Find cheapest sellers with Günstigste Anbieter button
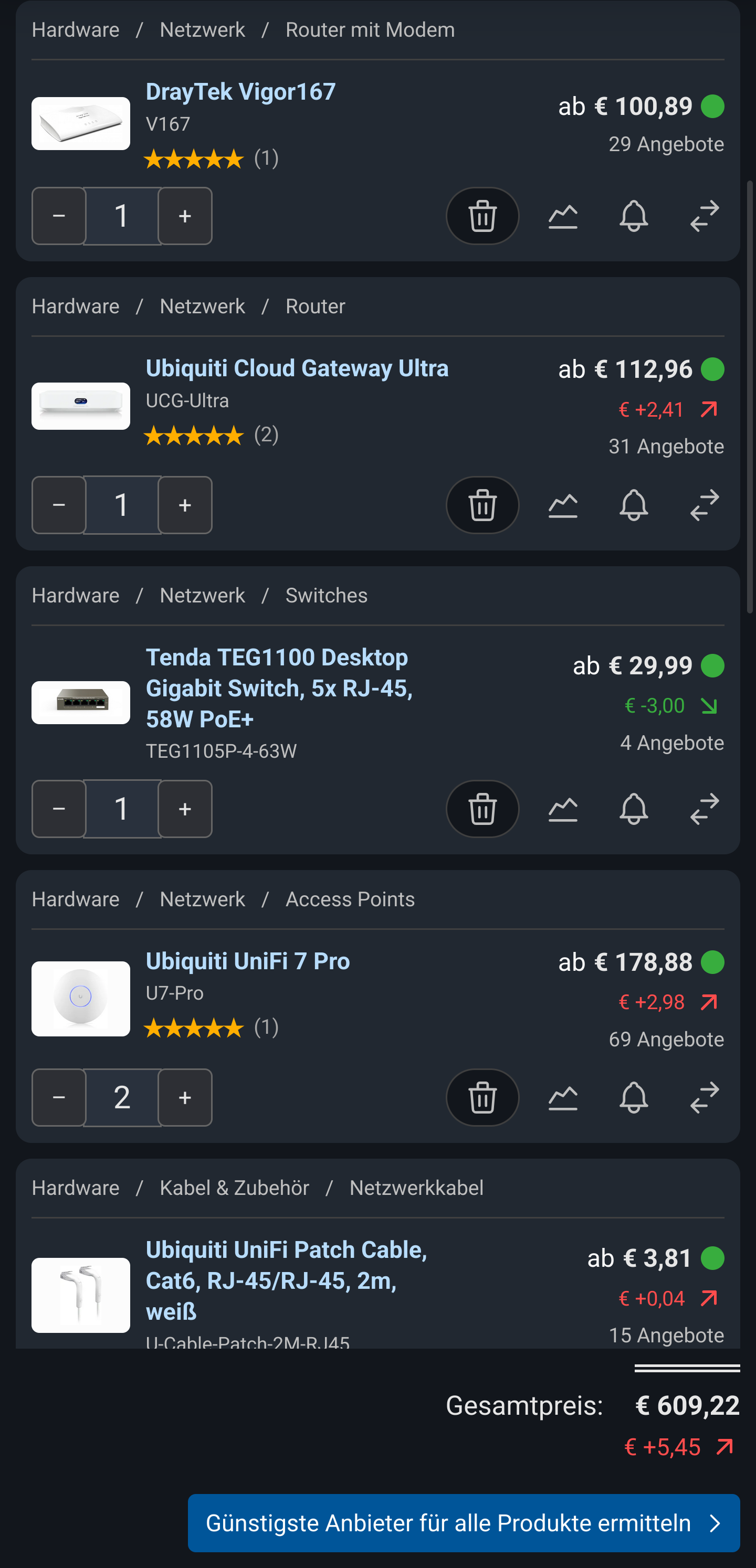This screenshot has width=756, height=1568. coord(464,1522)
